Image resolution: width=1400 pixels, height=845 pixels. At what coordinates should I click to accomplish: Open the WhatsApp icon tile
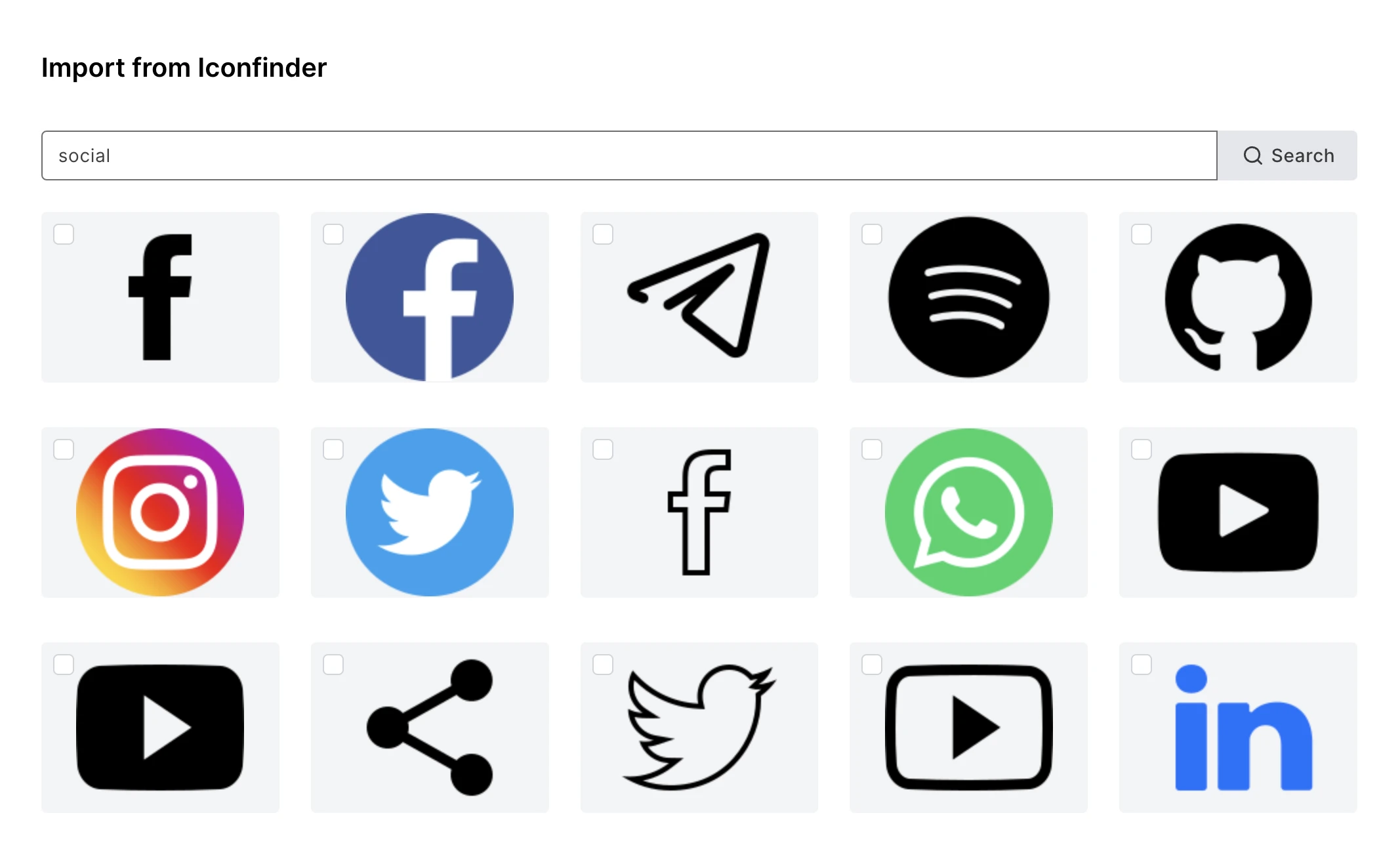pos(968,512)
